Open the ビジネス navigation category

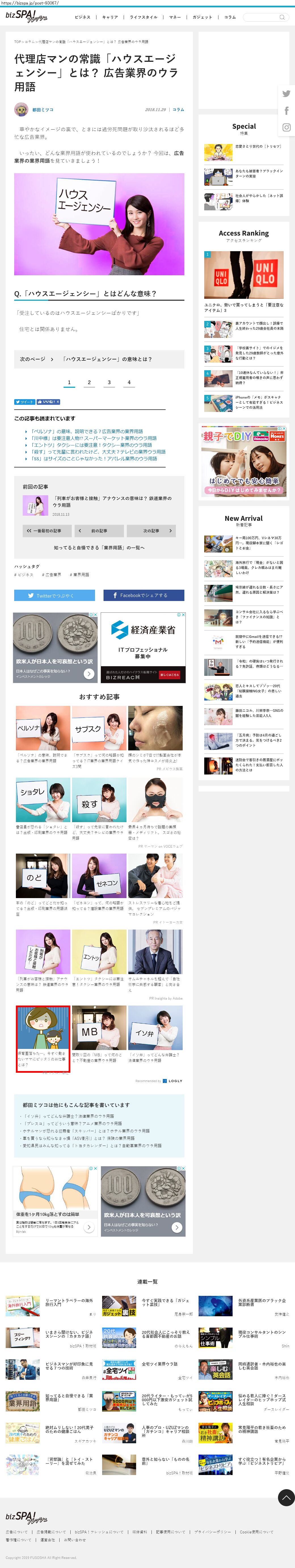click(82, 17)
